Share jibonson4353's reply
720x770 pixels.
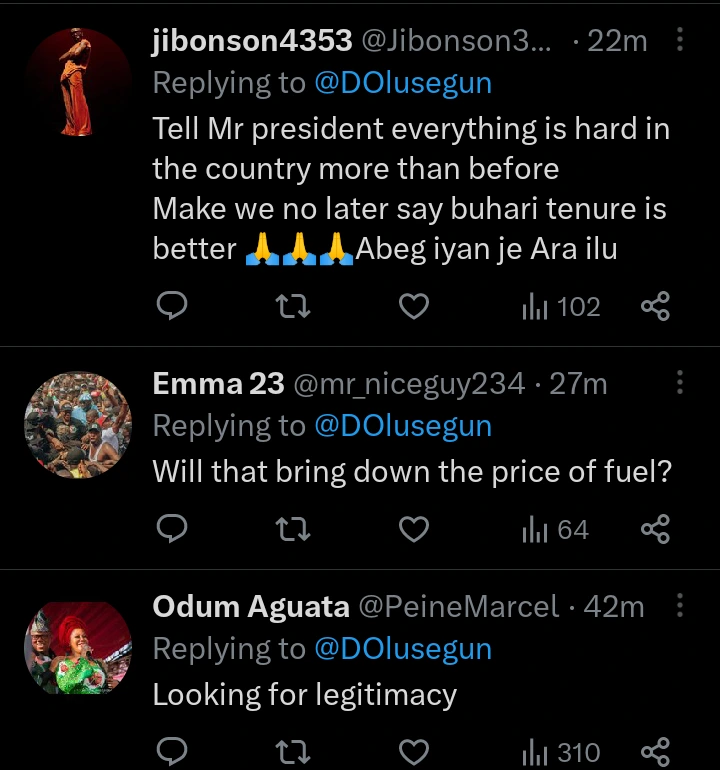pos(655,307)
